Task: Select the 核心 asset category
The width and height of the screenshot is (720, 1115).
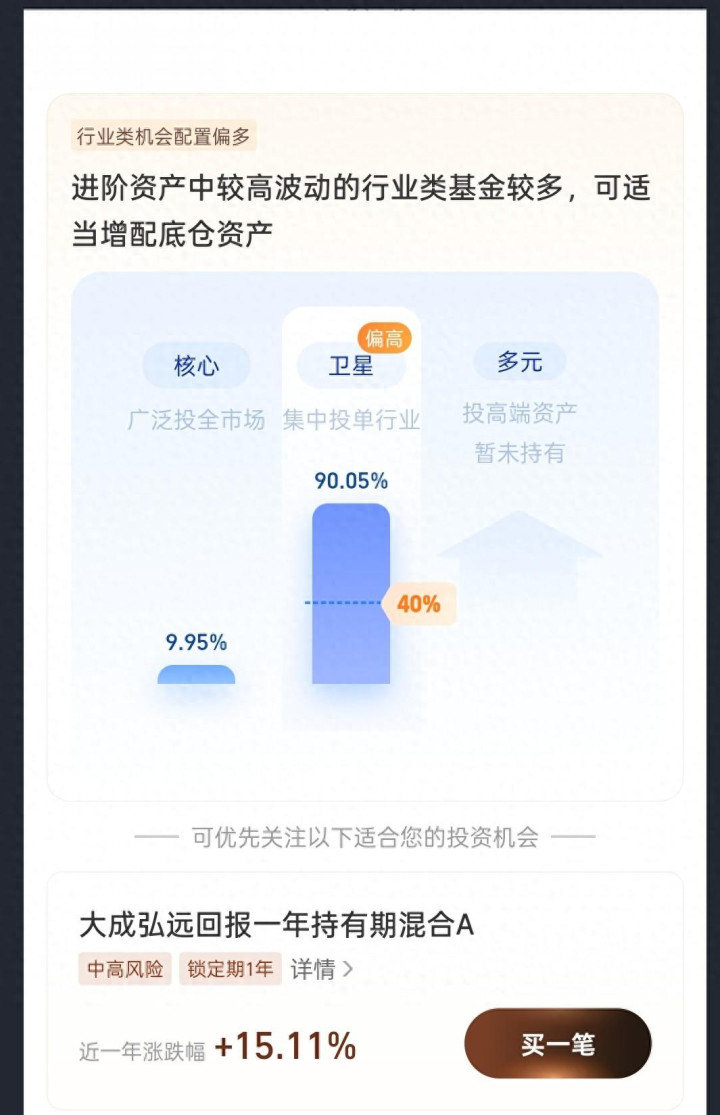Action: click(196, 366)
